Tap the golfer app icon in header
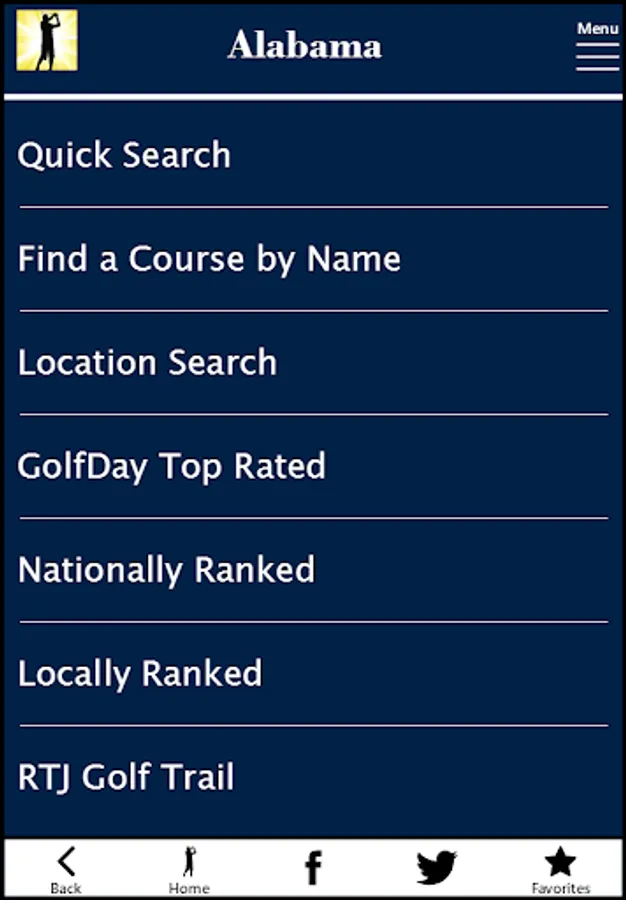The height and width of the screenshot is (900, 626). [x=47, y=40]
